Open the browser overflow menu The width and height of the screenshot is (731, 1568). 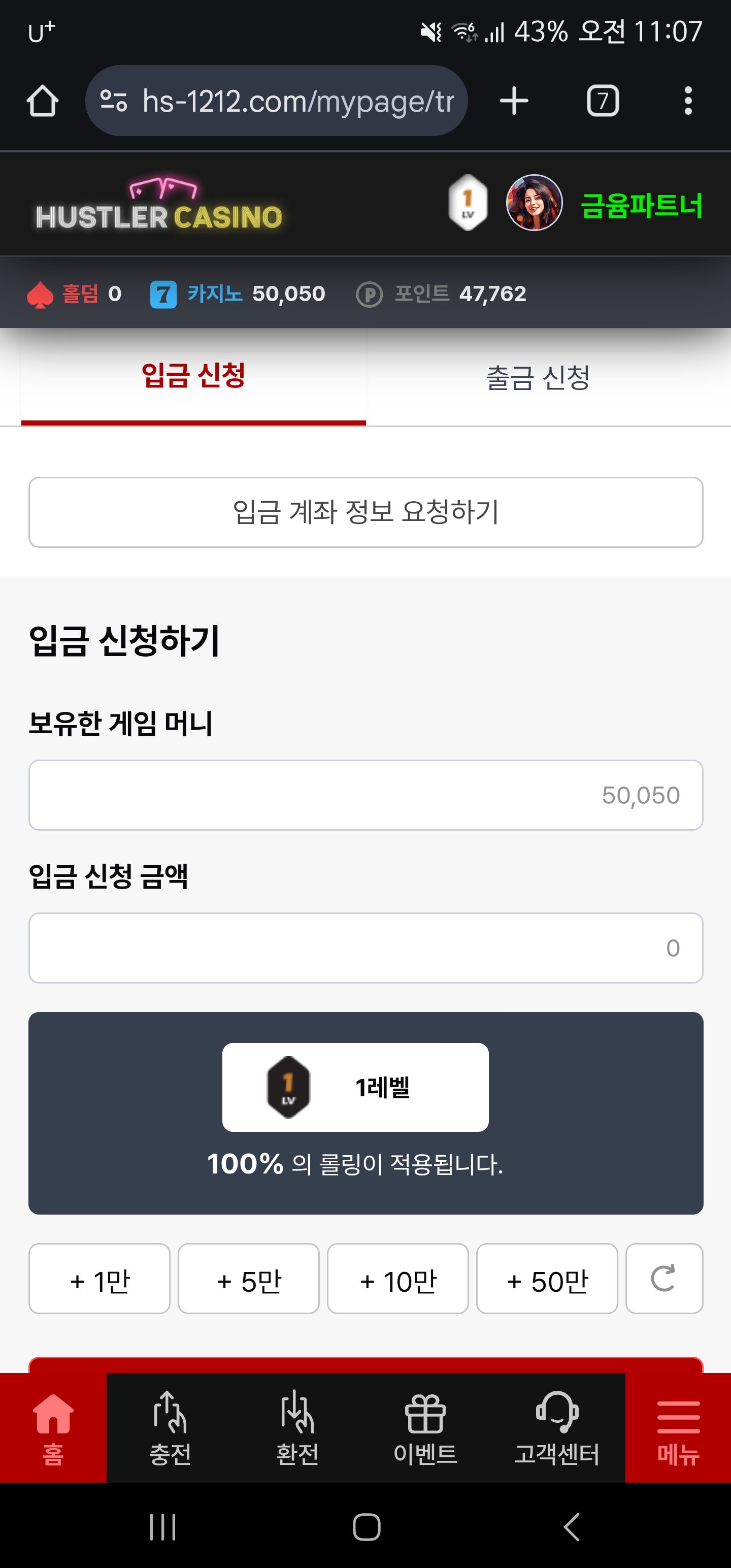click(688, 101)
